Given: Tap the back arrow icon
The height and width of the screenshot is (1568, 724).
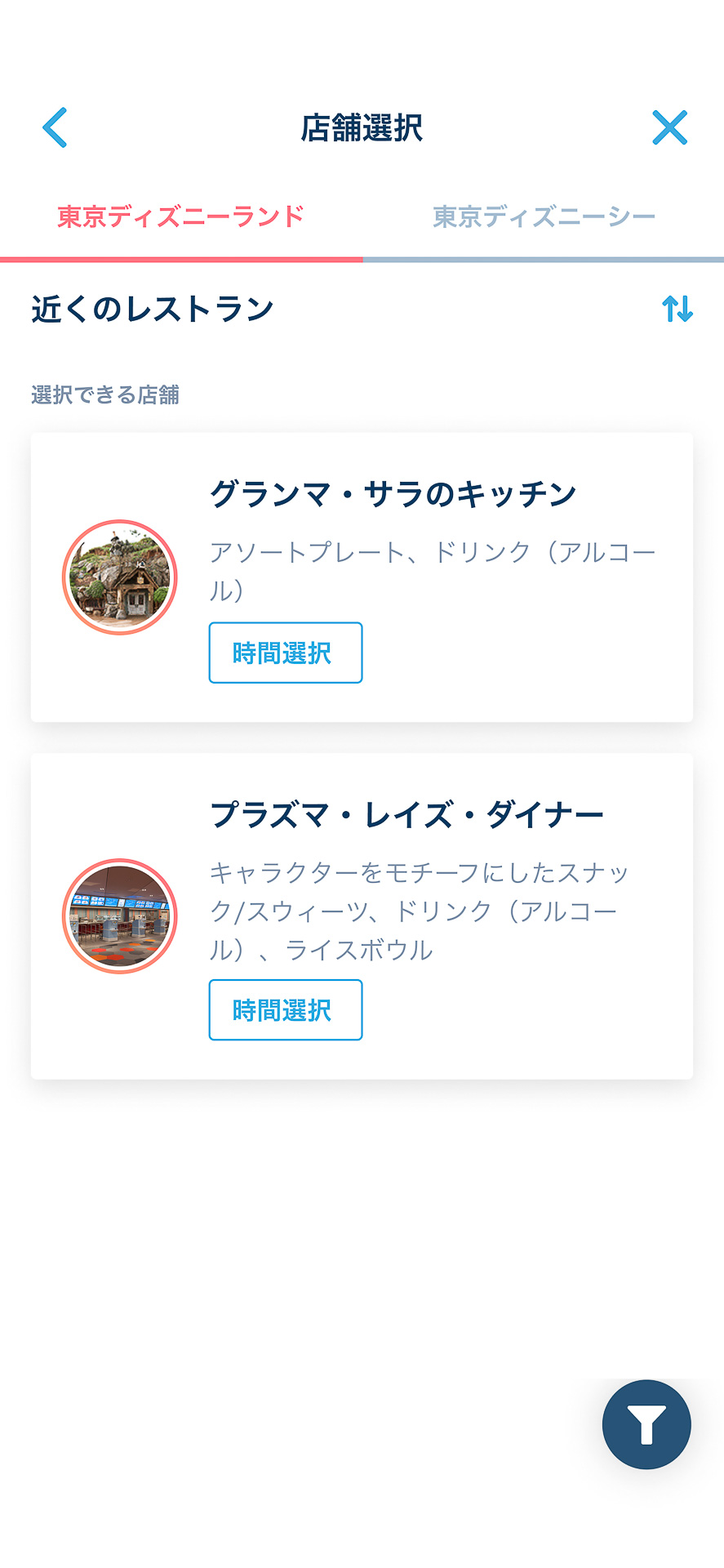Looking at the screenshot, I should click(x=54, y=127).
